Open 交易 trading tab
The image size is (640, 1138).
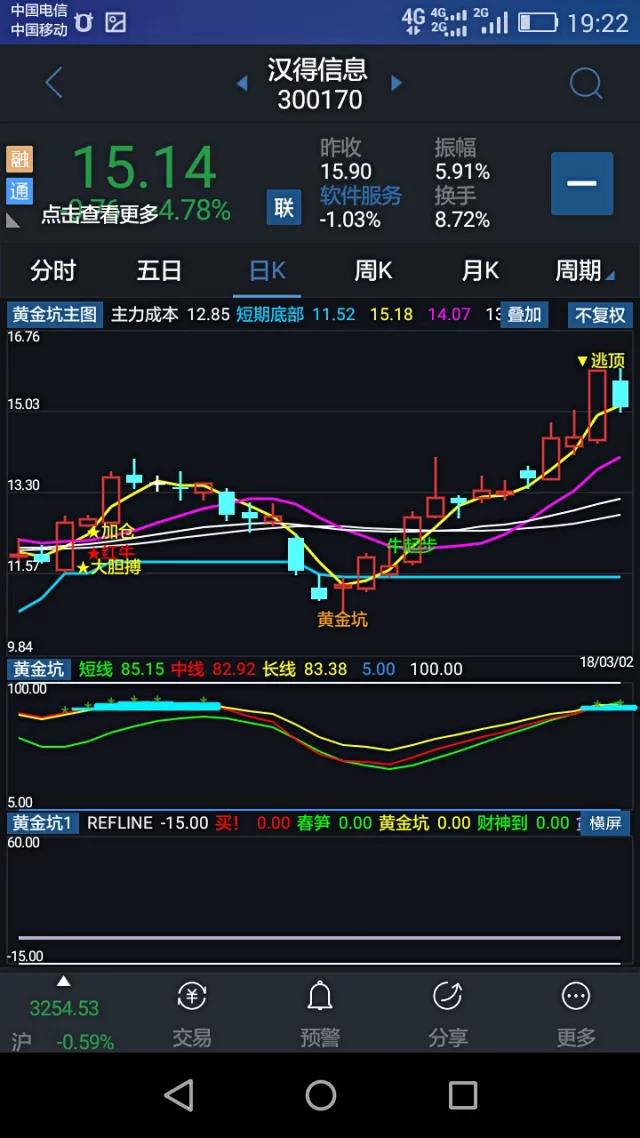[x=192, y=1012]
